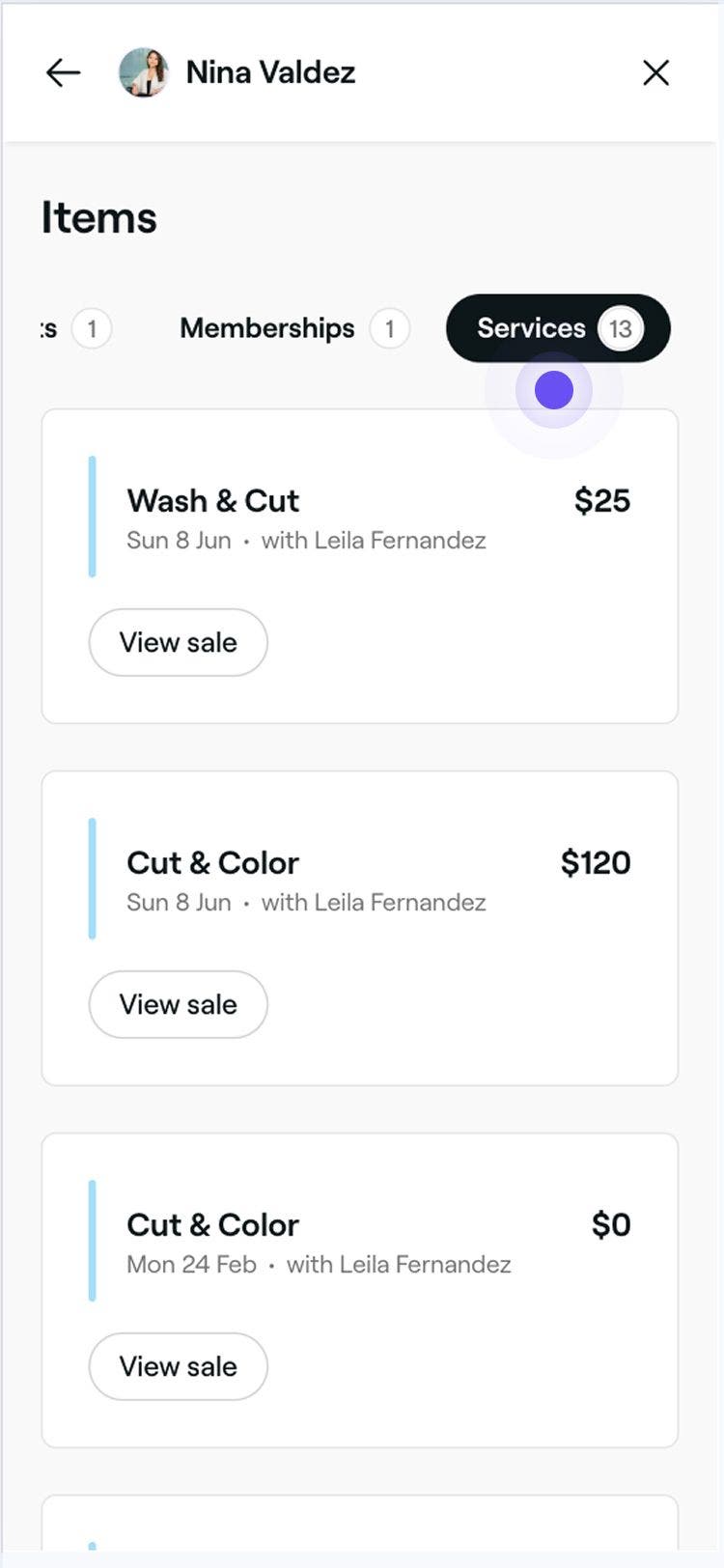
Task: Switch to the Memberships tab
Action: pyautogui.click(x=266, y=328)
